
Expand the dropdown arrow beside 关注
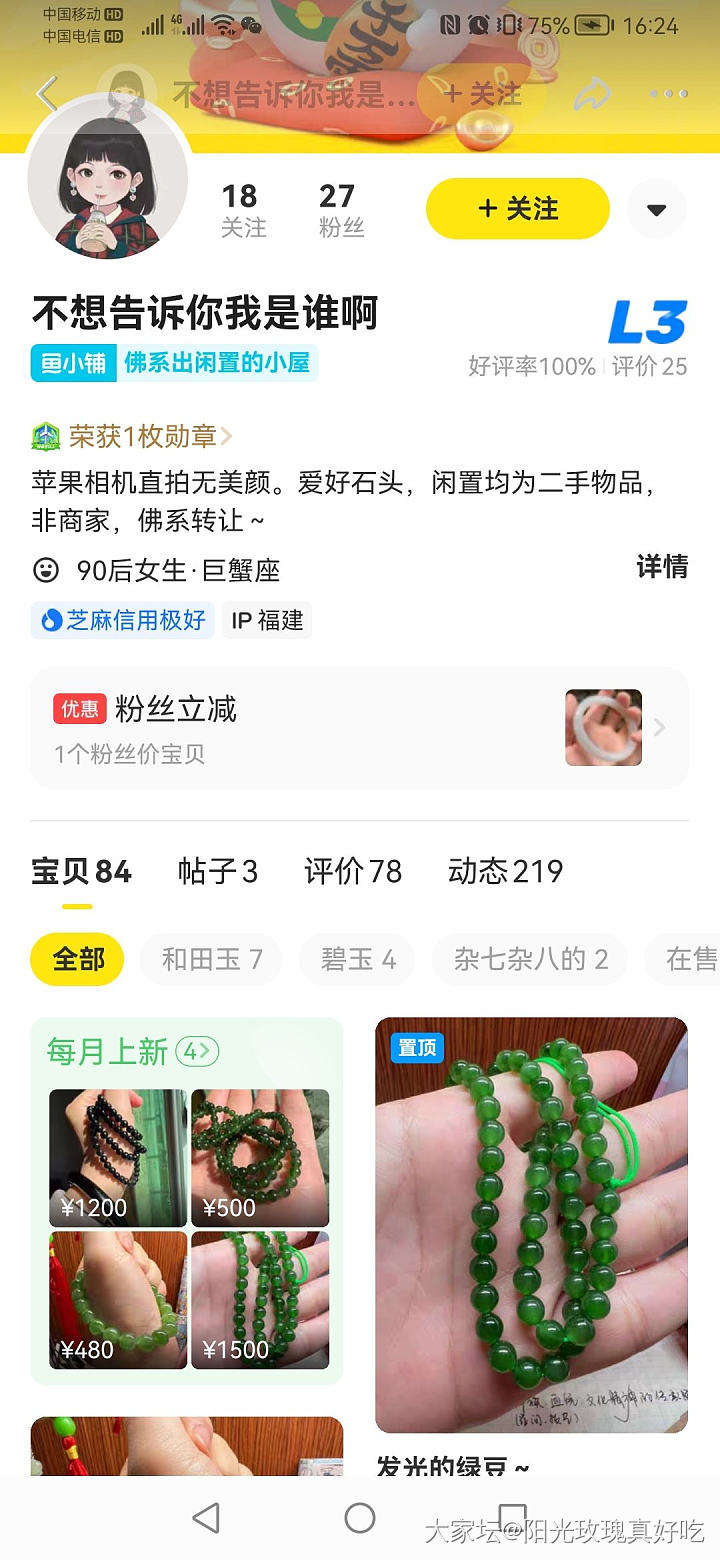pos(656,209)
